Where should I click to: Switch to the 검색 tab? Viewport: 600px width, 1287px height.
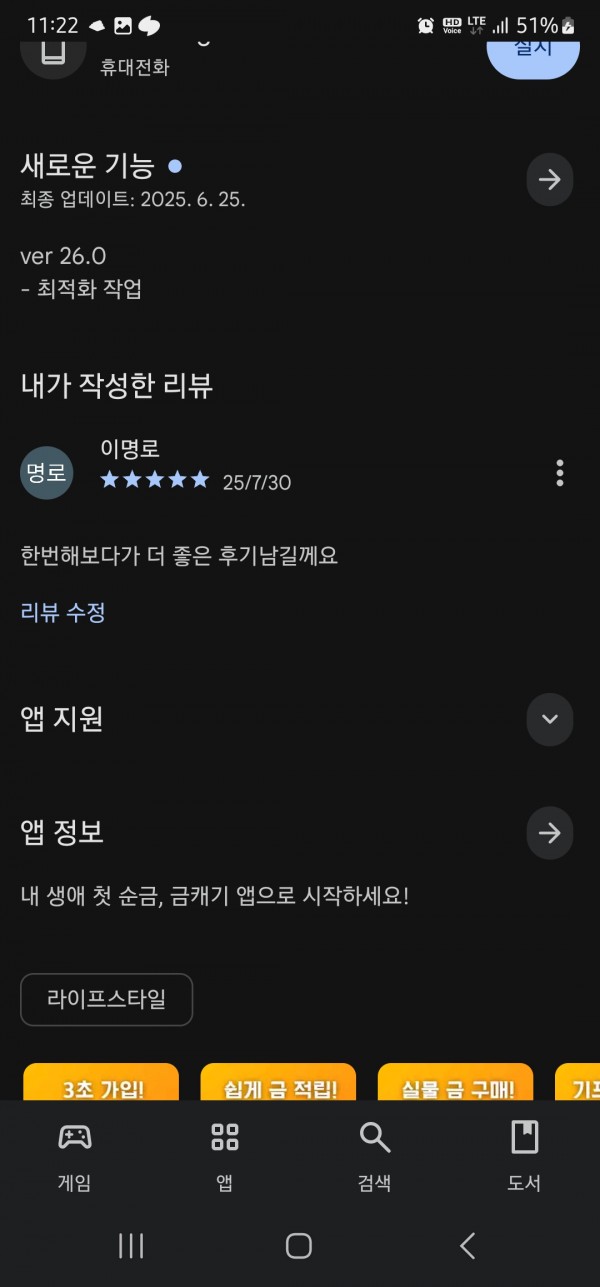(375, 1156)
